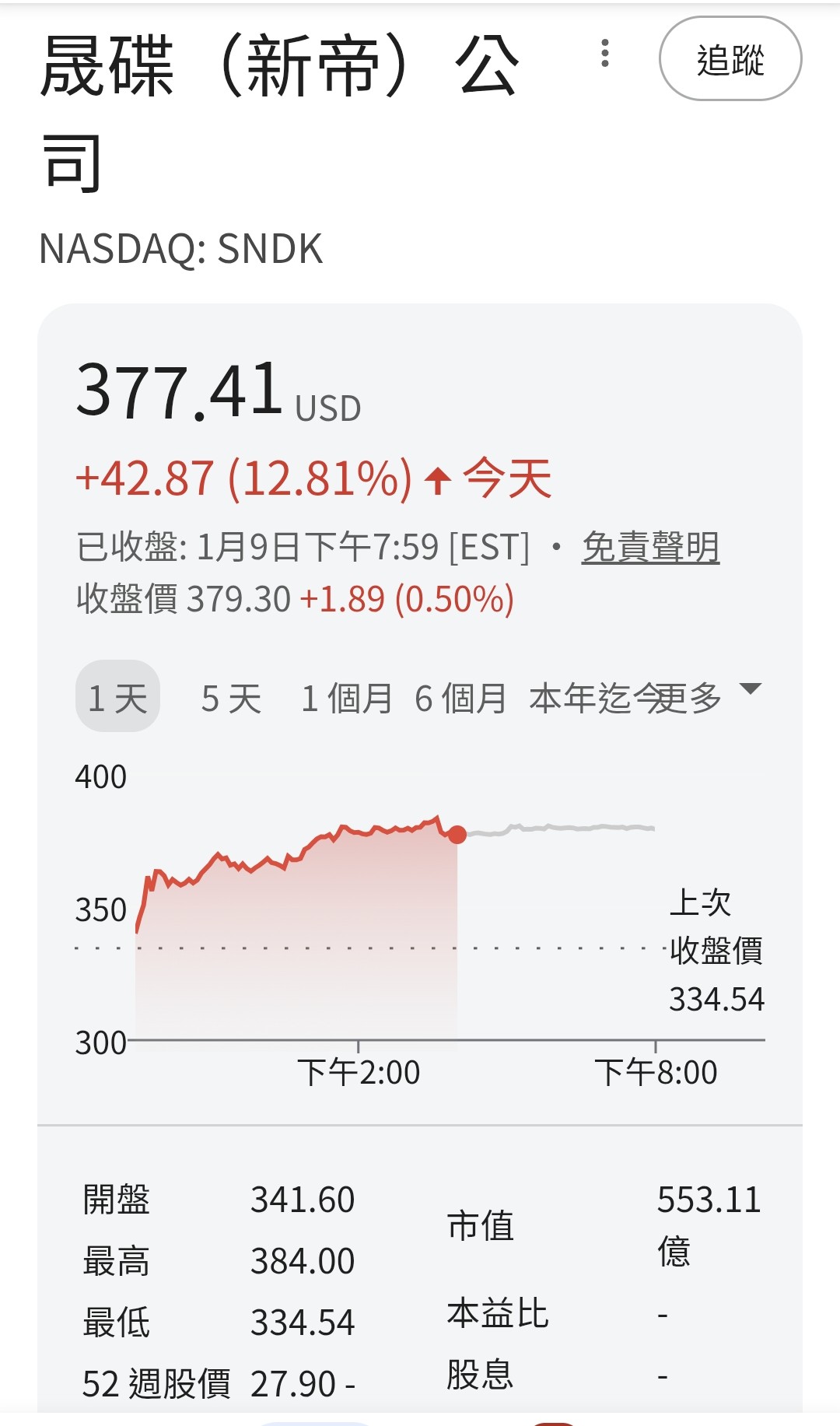Select the 1 天 chart range
840x1426 pixels.
(x=117, y=697)
